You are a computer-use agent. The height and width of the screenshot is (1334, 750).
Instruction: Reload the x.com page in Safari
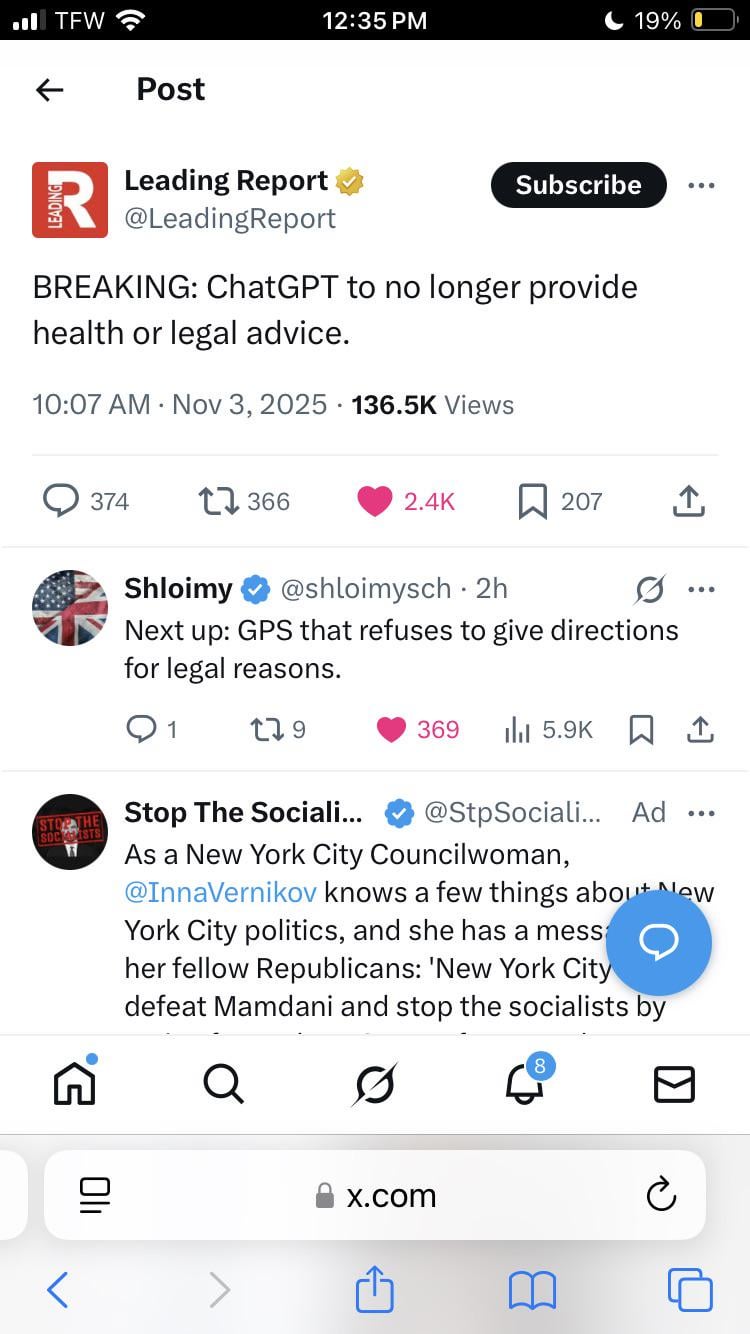pos(661,1194)
